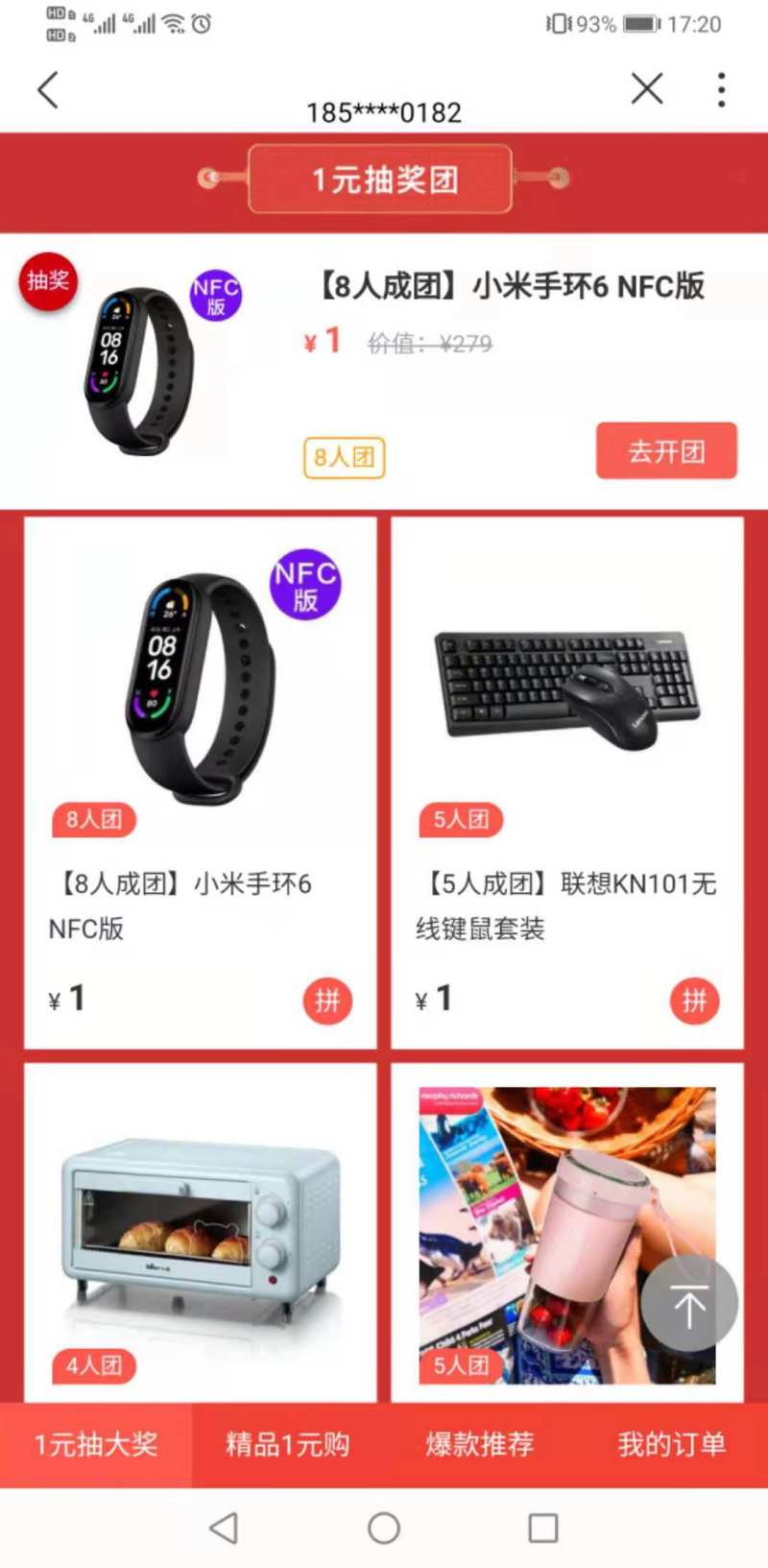Tap the purple NFC版 badge on featured band
Screen dimensions: 768x1568
[215, 296]
